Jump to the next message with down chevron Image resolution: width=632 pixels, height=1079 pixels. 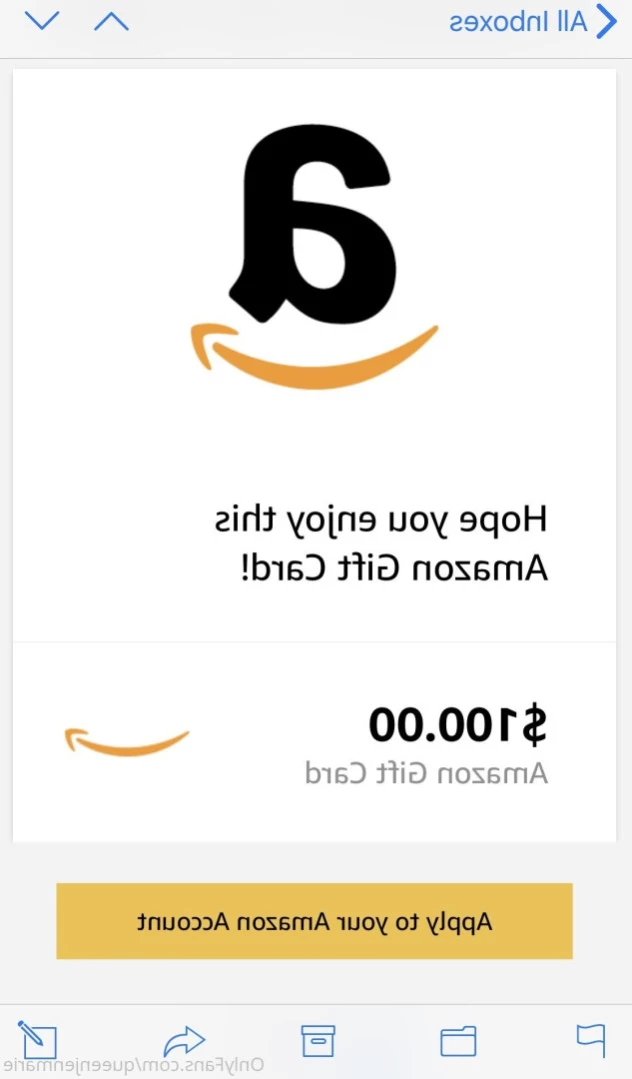pyautogui.click(x=42, y=21)
